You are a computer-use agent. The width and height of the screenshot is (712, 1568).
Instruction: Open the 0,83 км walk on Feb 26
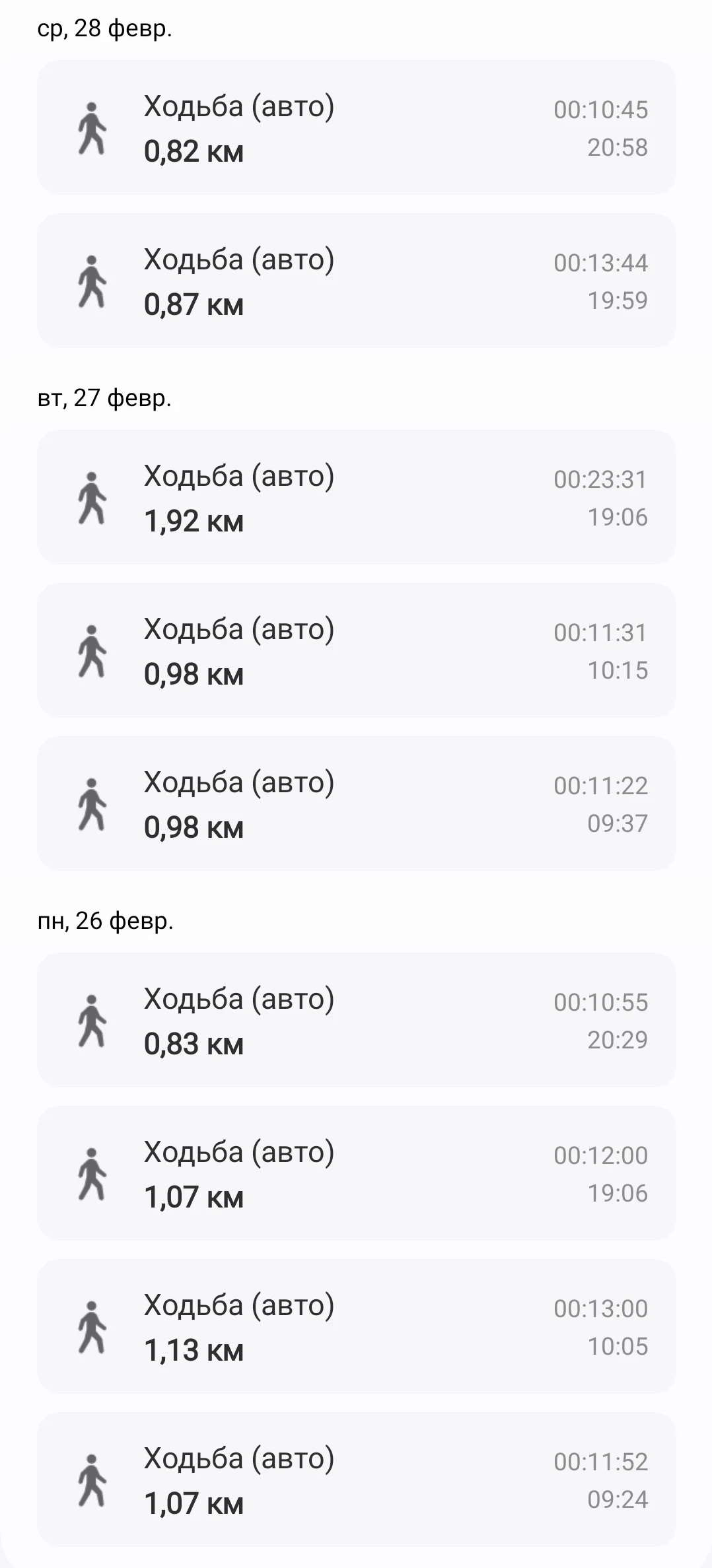356,1021
